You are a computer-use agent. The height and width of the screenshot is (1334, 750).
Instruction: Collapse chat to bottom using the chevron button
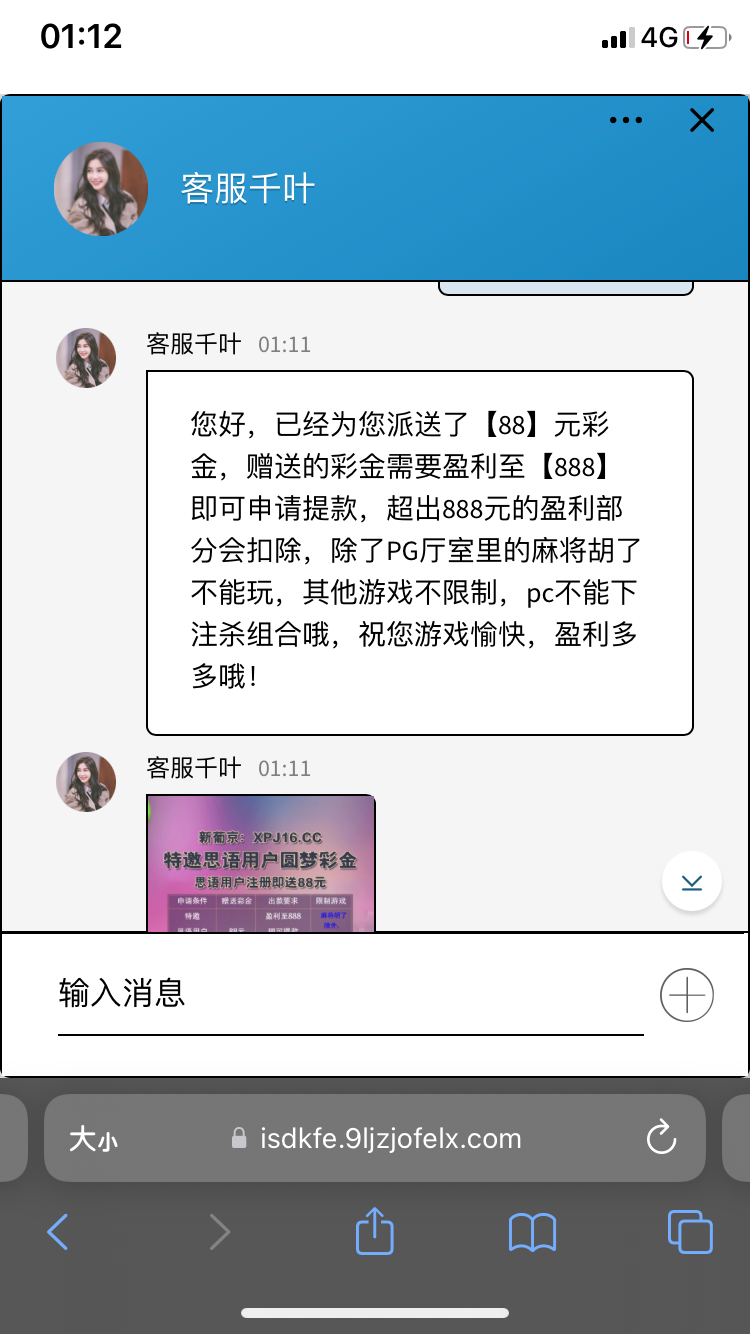692,881
